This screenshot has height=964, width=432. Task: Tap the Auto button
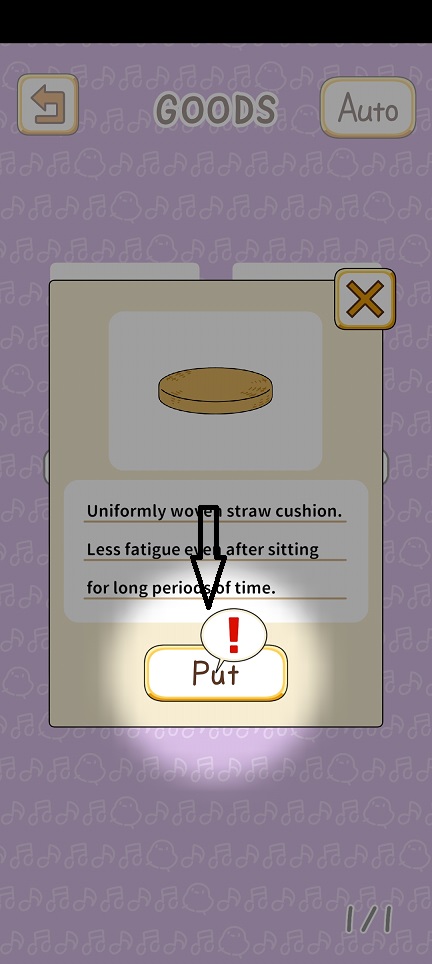pos(368,108)
